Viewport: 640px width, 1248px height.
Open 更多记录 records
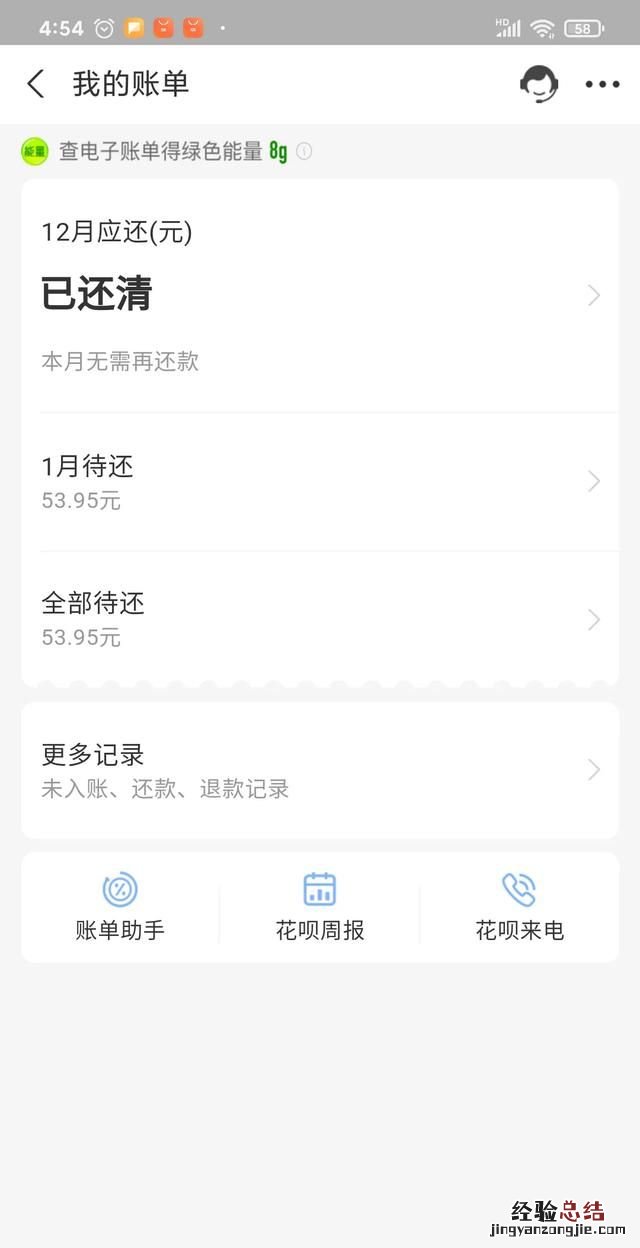tap(320, 770)
